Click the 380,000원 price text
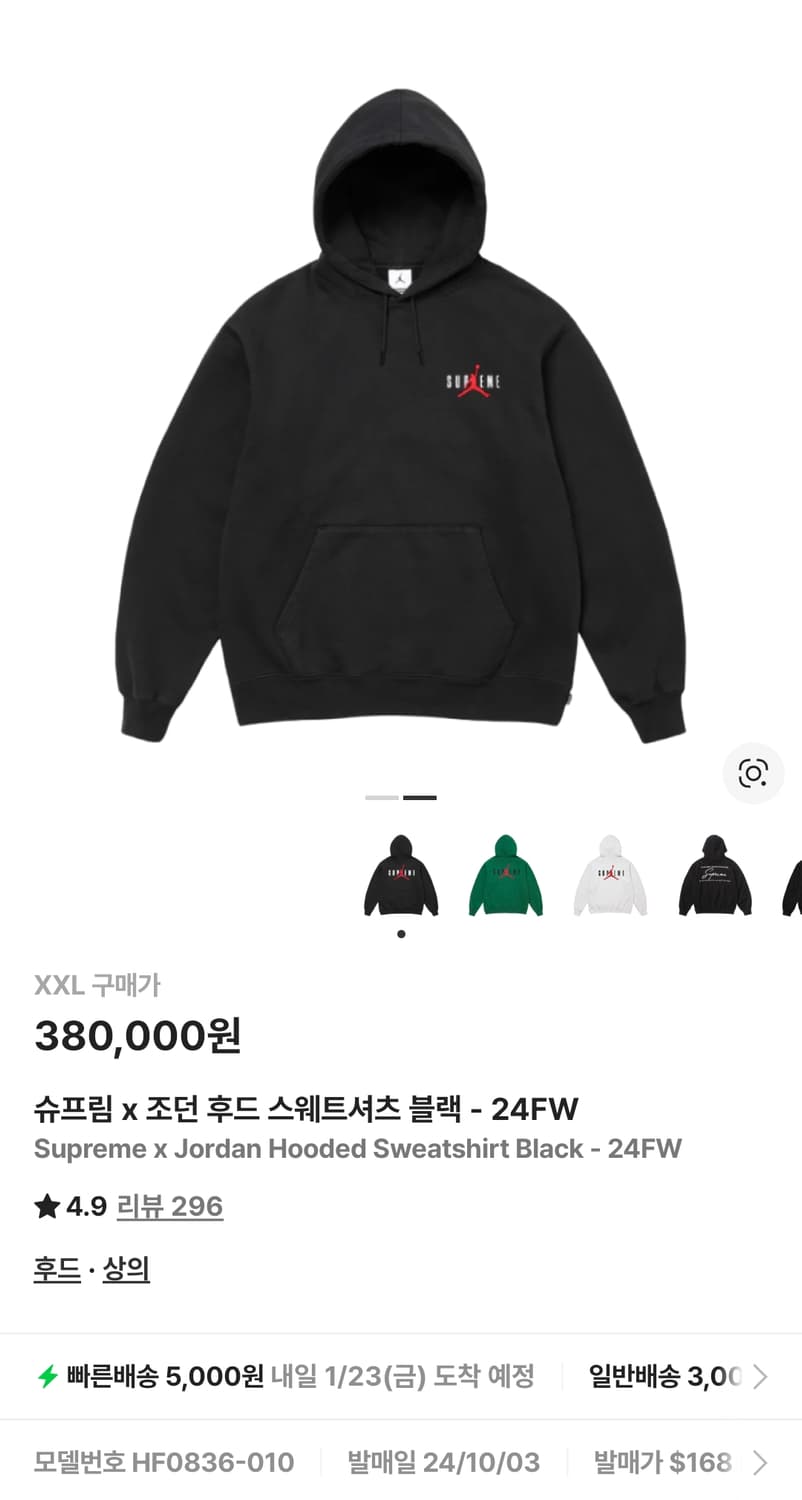Screen dimensions: 802x1500 point(137,1037)
